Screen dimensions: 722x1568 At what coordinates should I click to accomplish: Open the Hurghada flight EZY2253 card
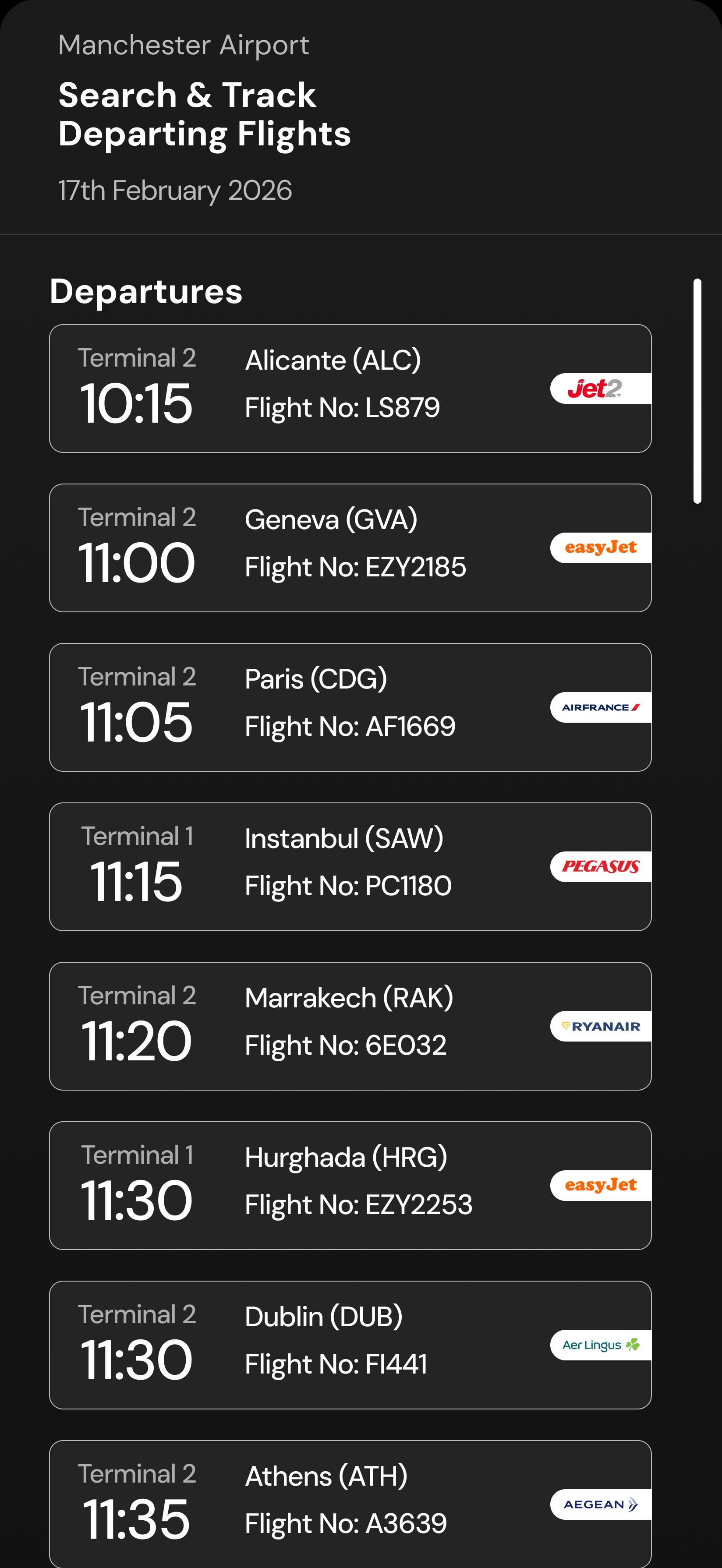[350, 1186]
